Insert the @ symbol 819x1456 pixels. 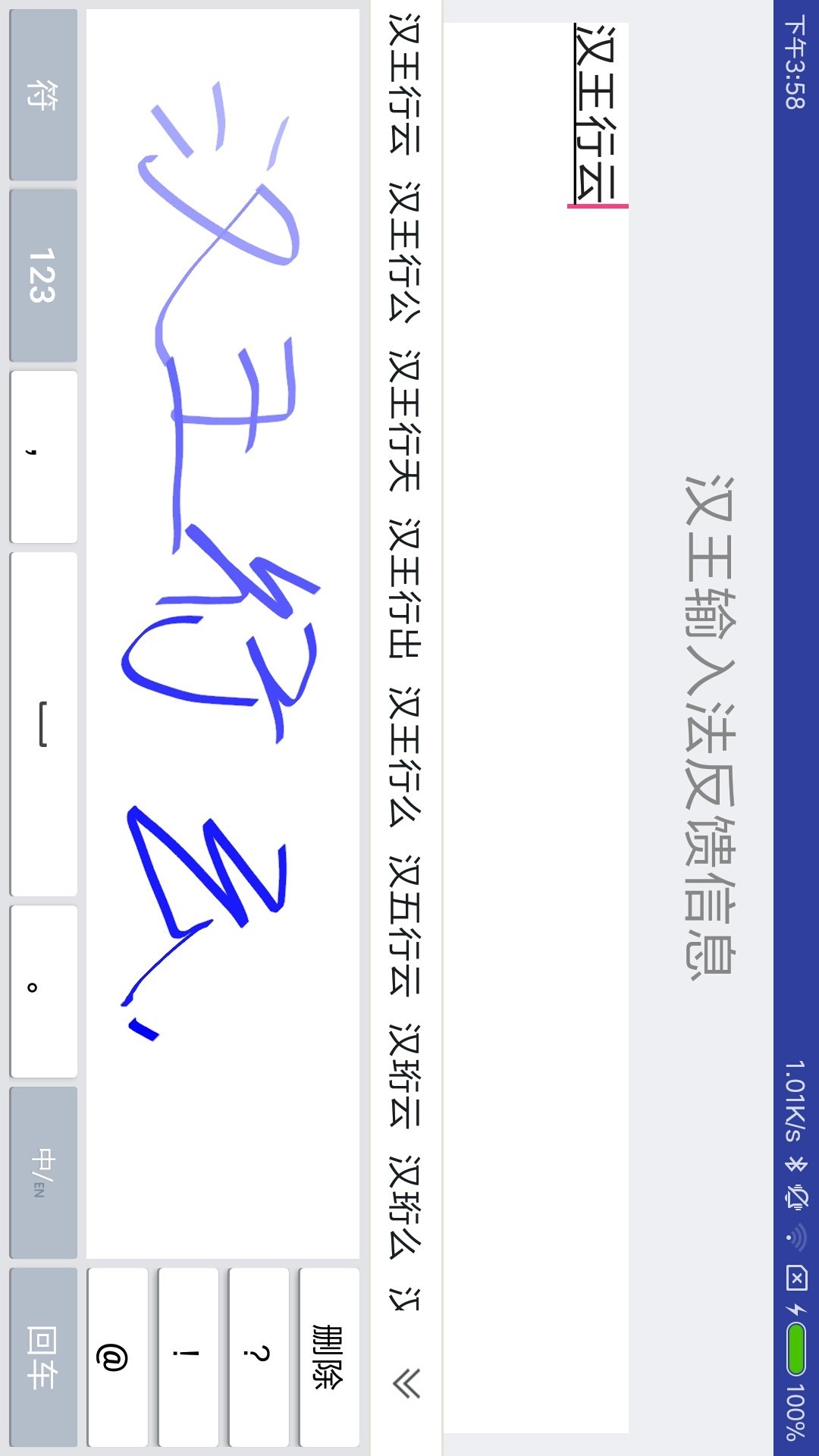[x=117, y=1357]
